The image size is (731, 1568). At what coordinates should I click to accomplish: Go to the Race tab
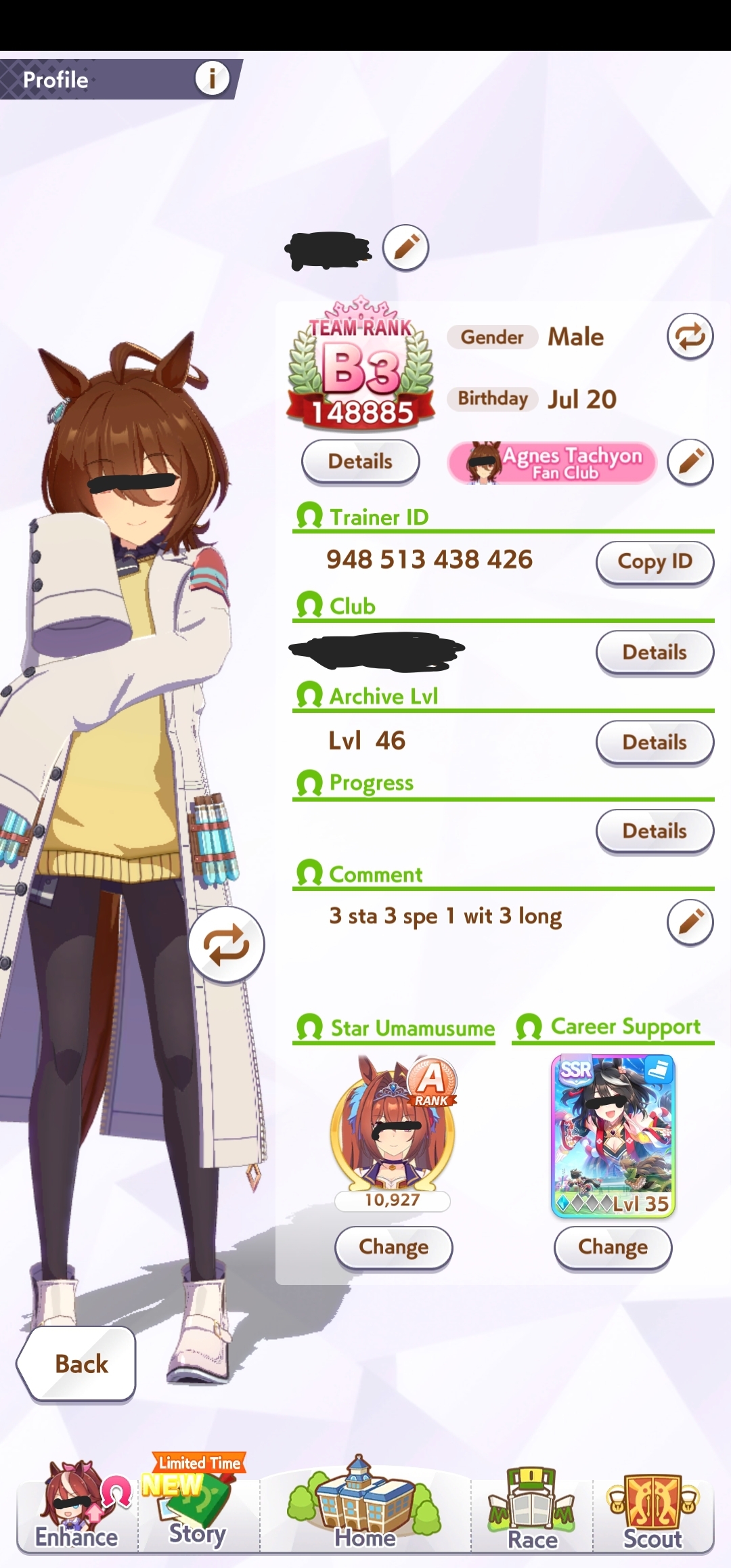click(532, 1510)
